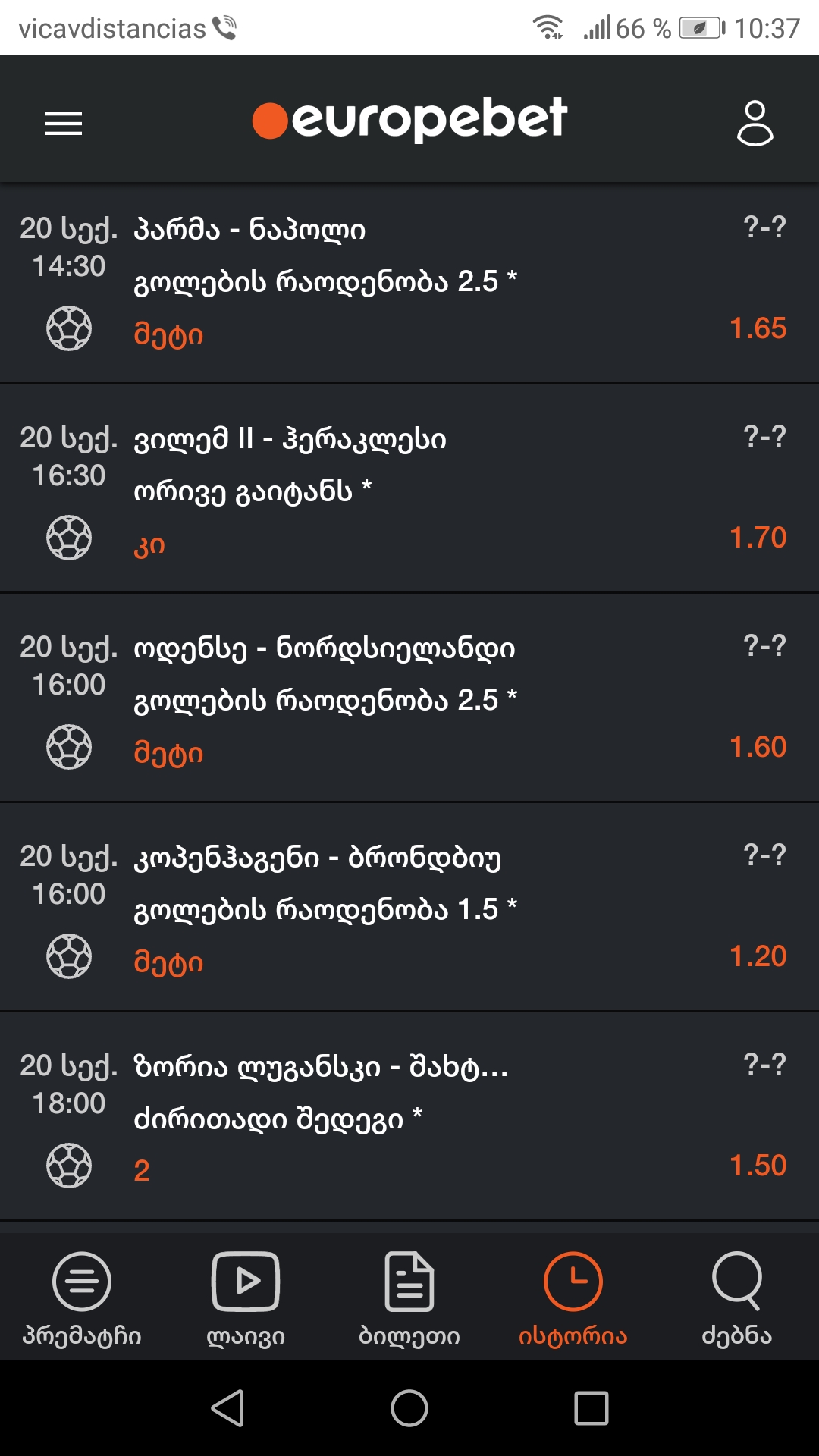The width and height of the screenshot is (819, 1456).
Task: Open the პარმა - ნაპოლი bet entry
Action: tap(409, 282)
